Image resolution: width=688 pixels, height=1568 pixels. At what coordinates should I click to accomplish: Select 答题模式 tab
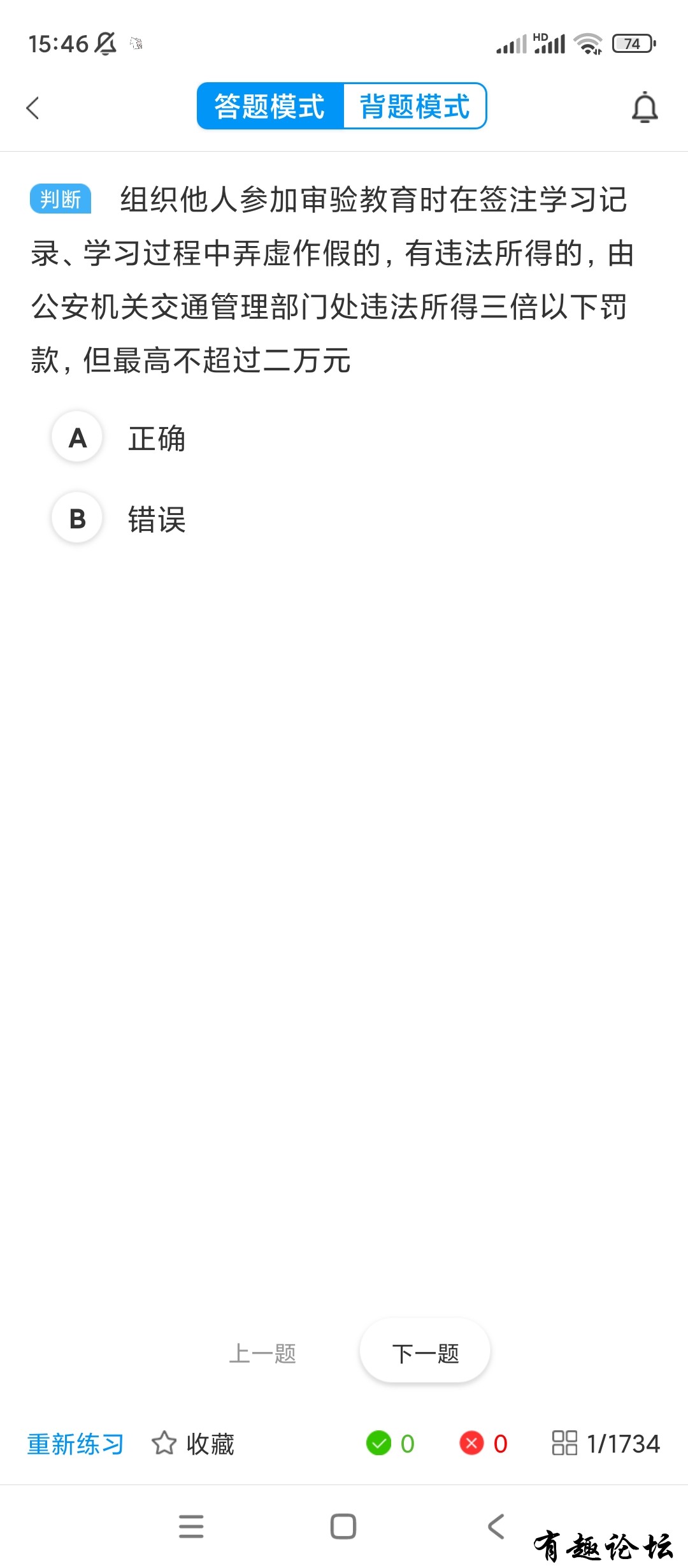[270, 106]
